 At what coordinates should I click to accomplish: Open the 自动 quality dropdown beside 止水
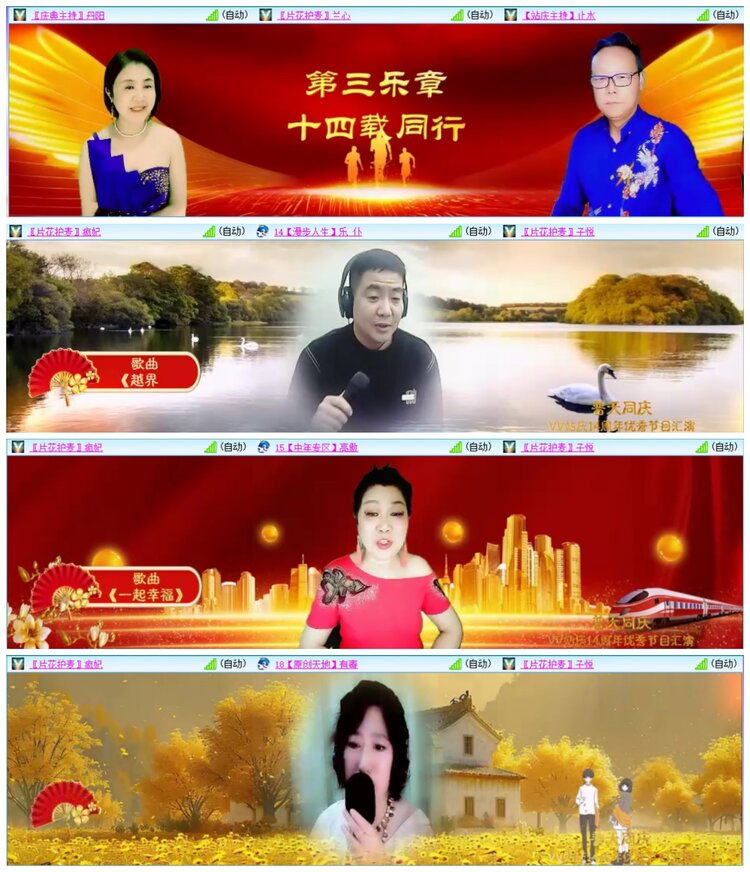(x=727, y=12)
